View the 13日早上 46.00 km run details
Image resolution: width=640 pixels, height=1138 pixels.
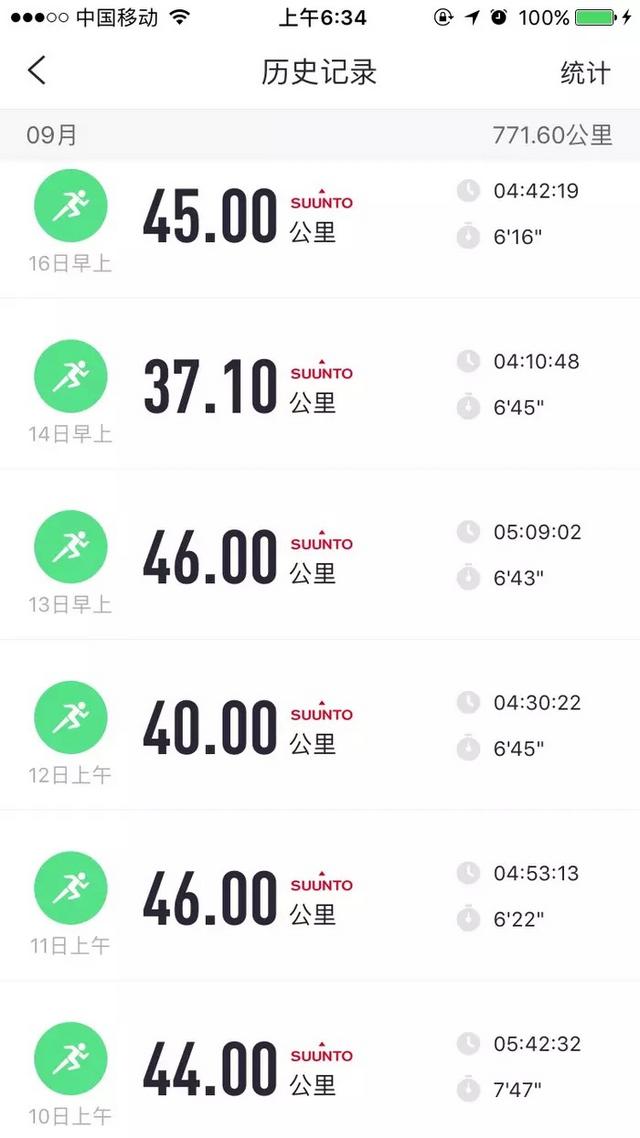[320, 554]
